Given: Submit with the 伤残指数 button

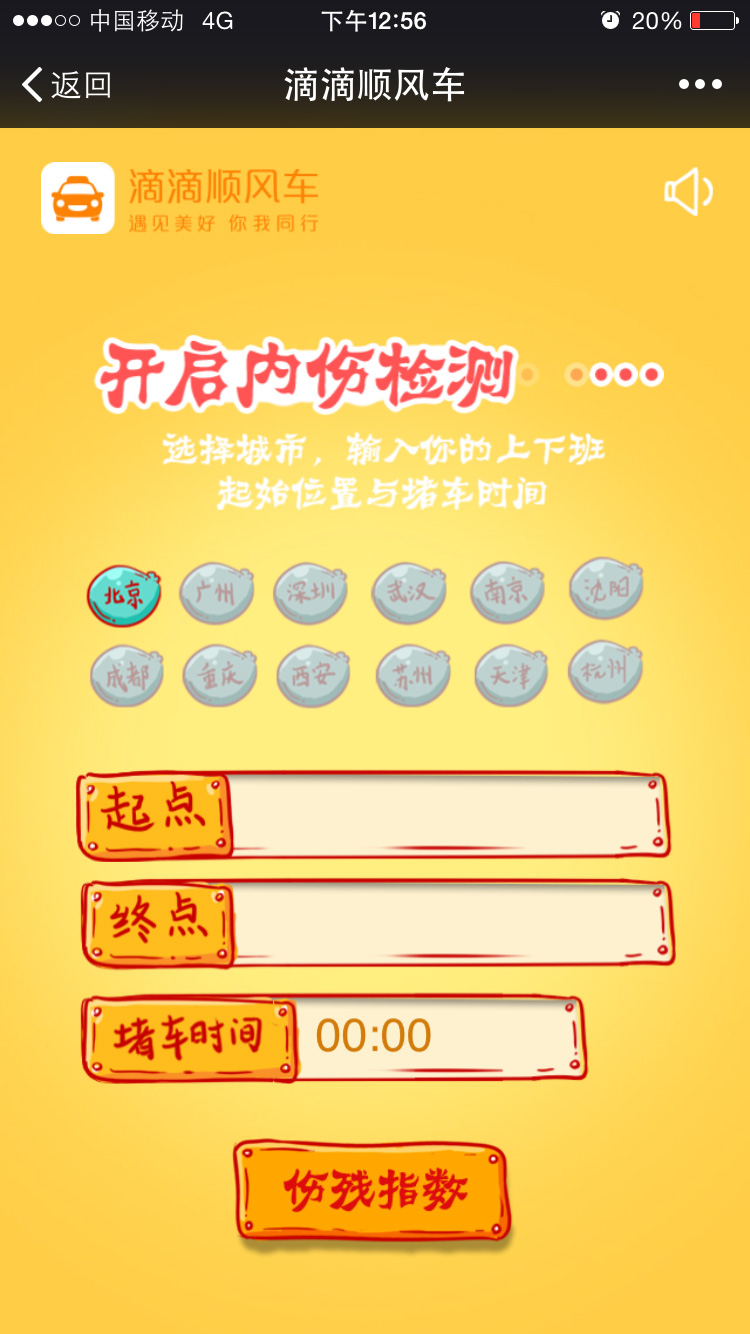Looking at the screenshot, I should coord(375,1191).
